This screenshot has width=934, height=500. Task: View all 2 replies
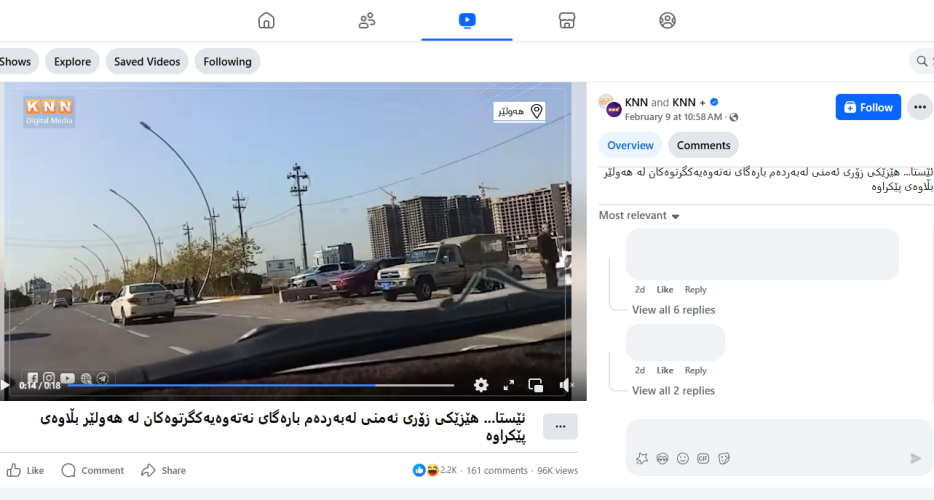click(673, 391)
